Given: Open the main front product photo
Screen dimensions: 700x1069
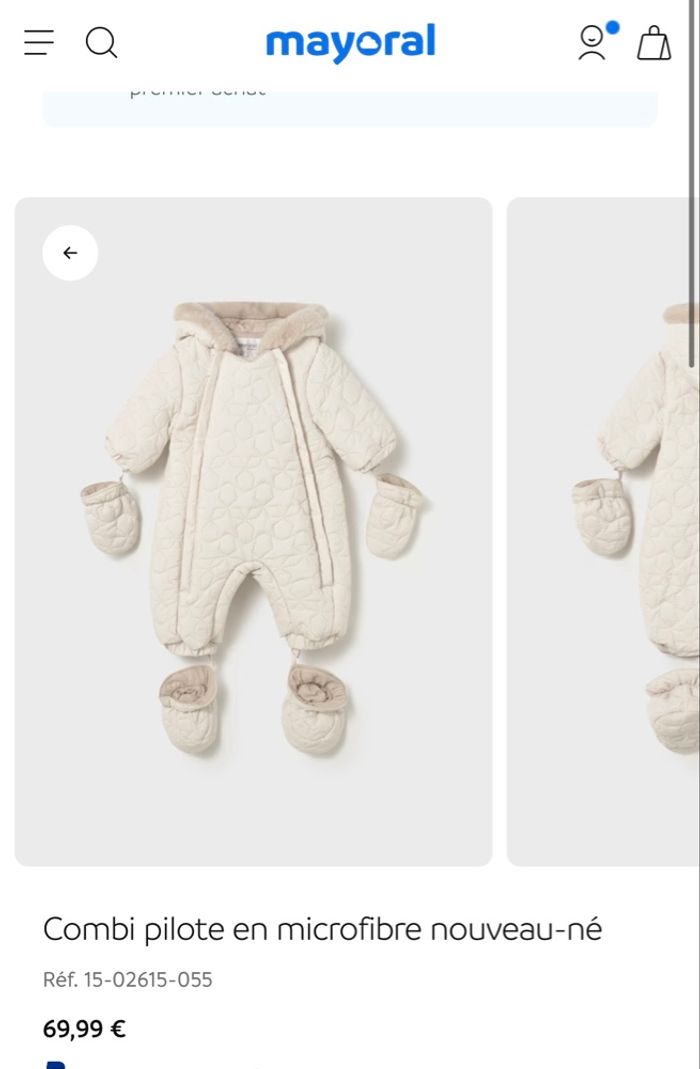Looking at the screenshot, I should pos(253,531).
